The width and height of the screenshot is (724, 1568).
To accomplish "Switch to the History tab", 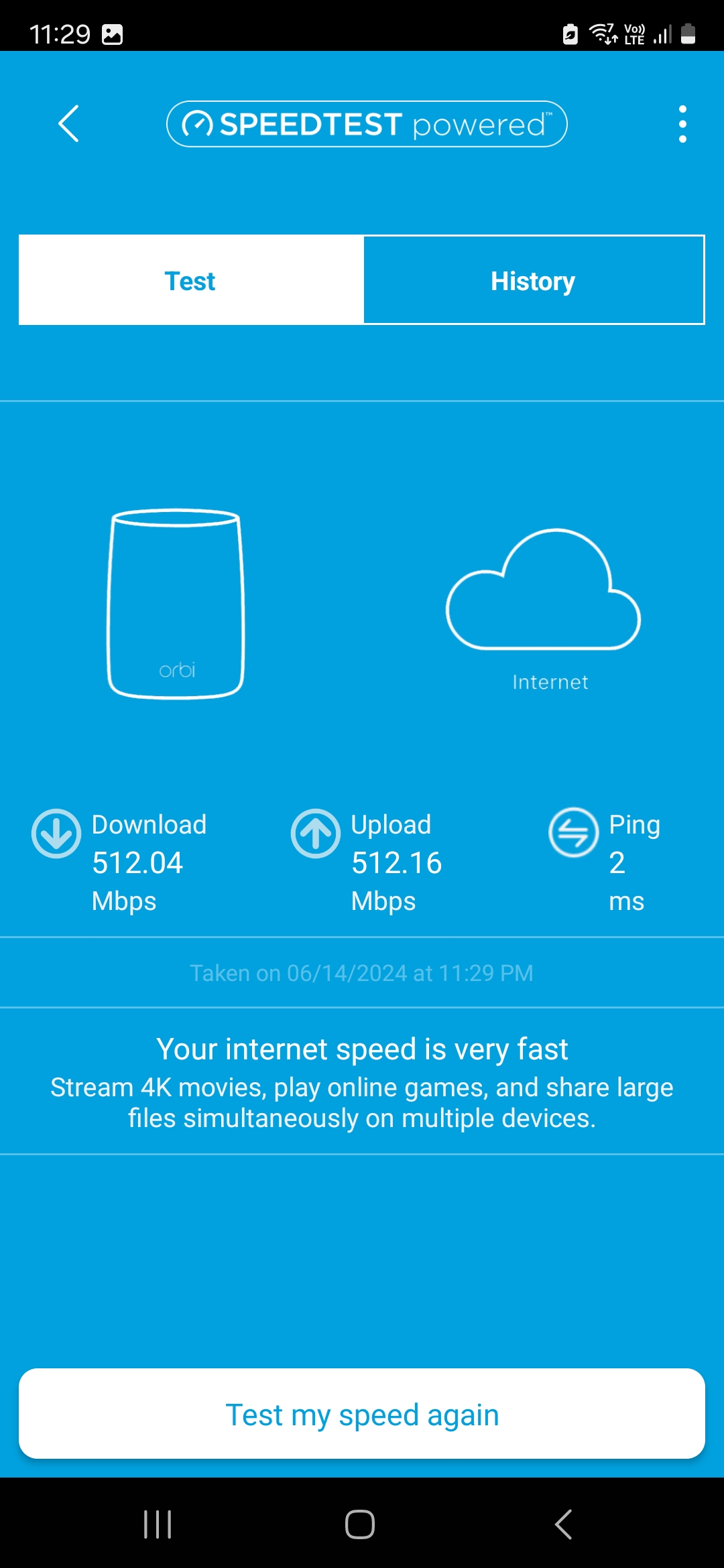I will 534,281.
